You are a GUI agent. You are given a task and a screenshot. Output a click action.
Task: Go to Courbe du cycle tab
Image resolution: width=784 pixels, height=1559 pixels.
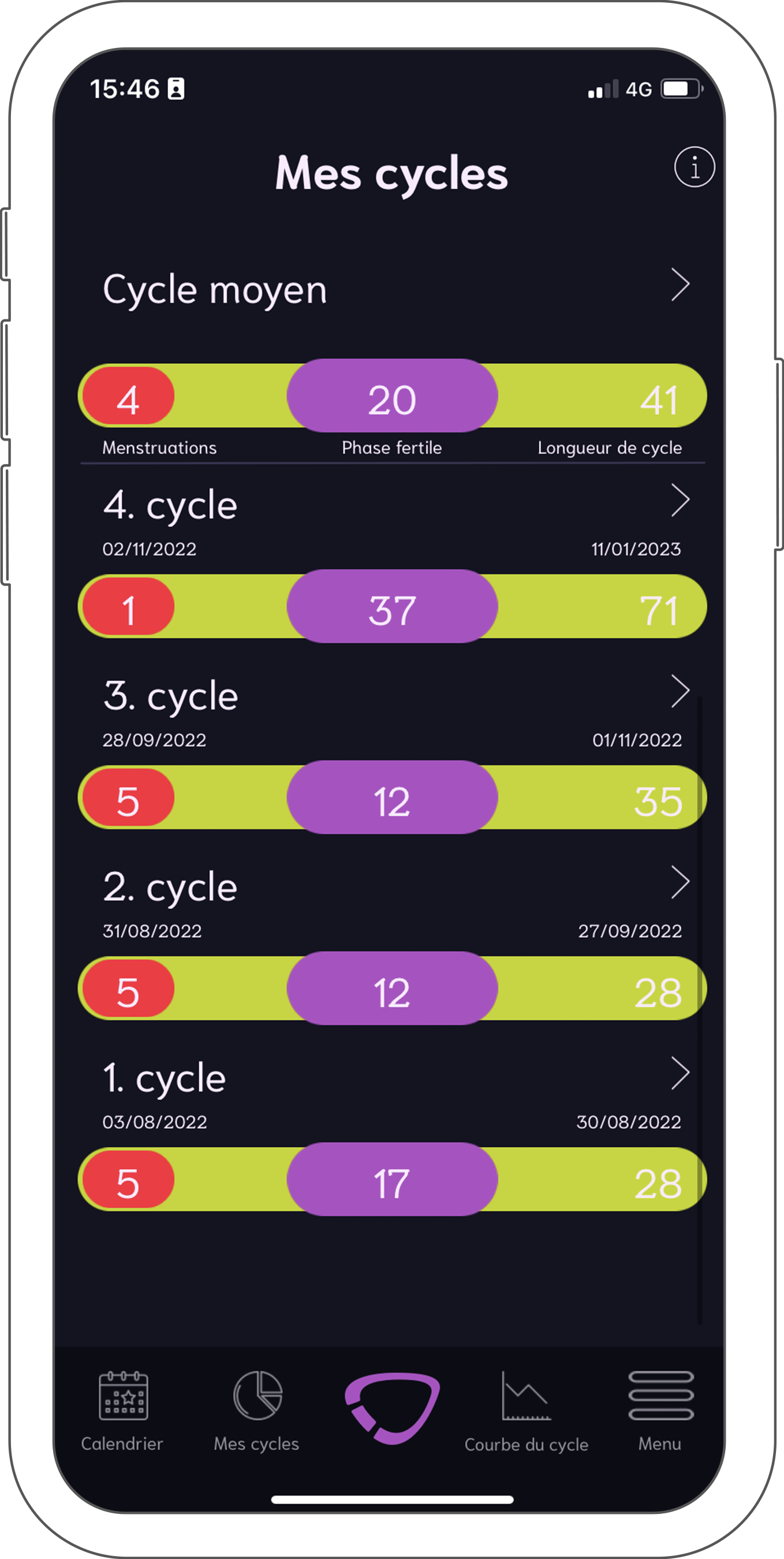pyautogui.click(x=526, y=1411)
